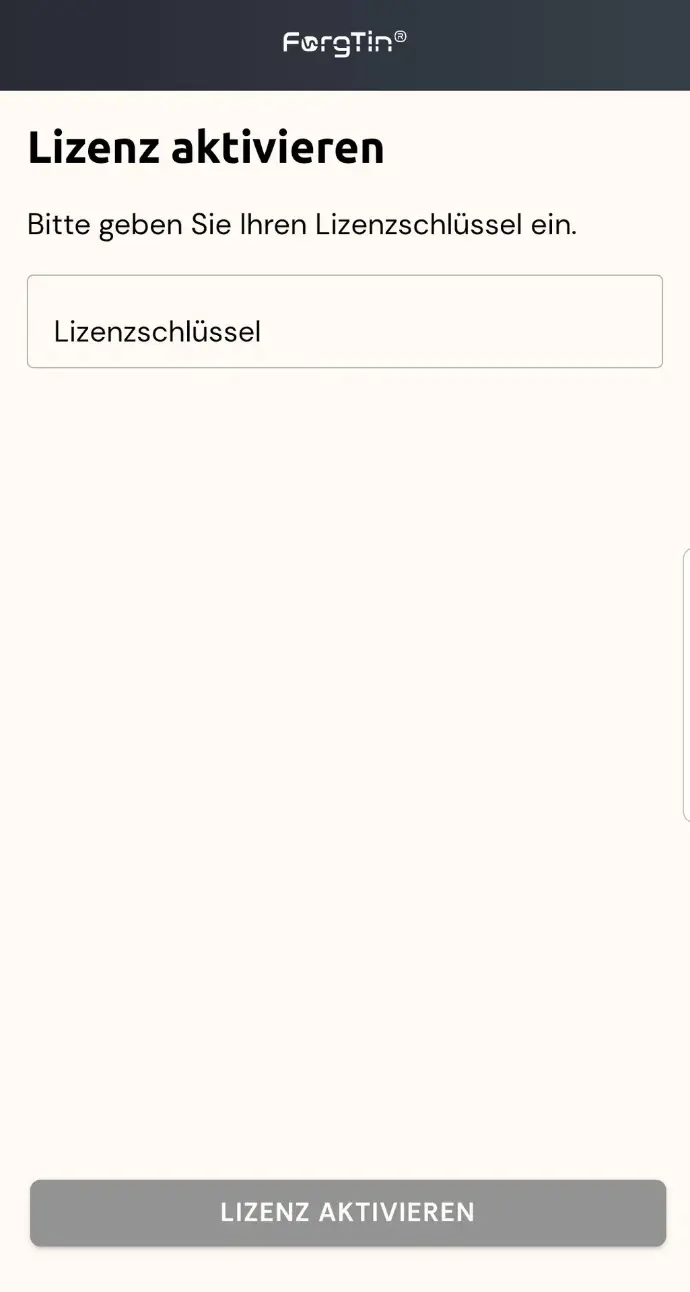The height and width of the screenshot is (1292, 690).
Task: Tap the LIZENZ AKTIVIEREN button
Action: coord(348,1213)
